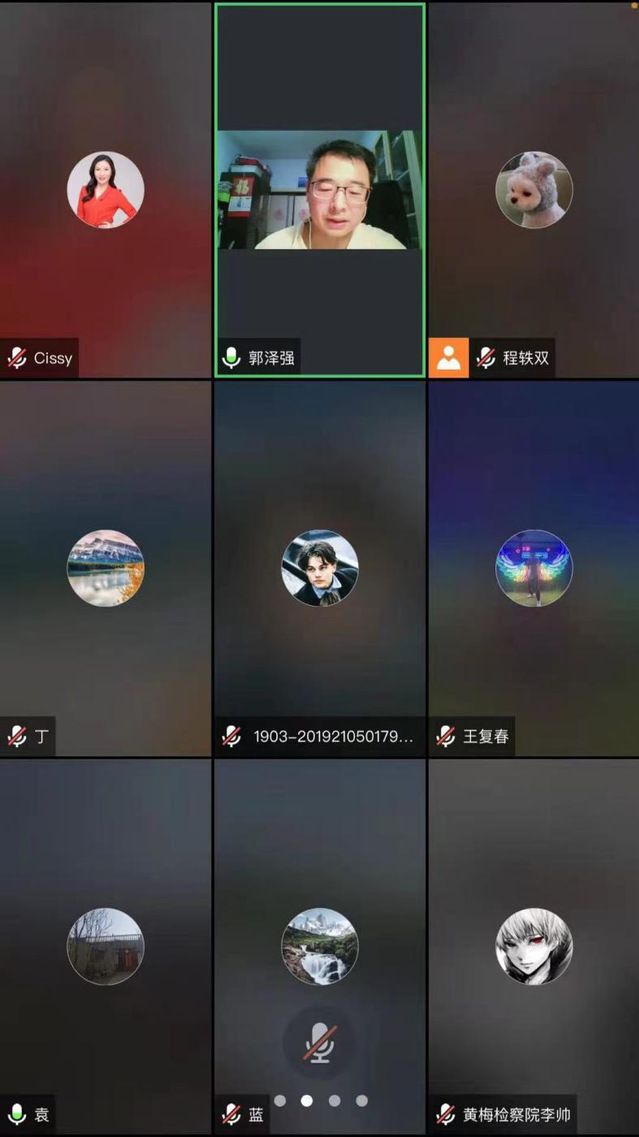
Task: Open the tile for participant 1903-201921050179
Action: [x=320, y=567]
